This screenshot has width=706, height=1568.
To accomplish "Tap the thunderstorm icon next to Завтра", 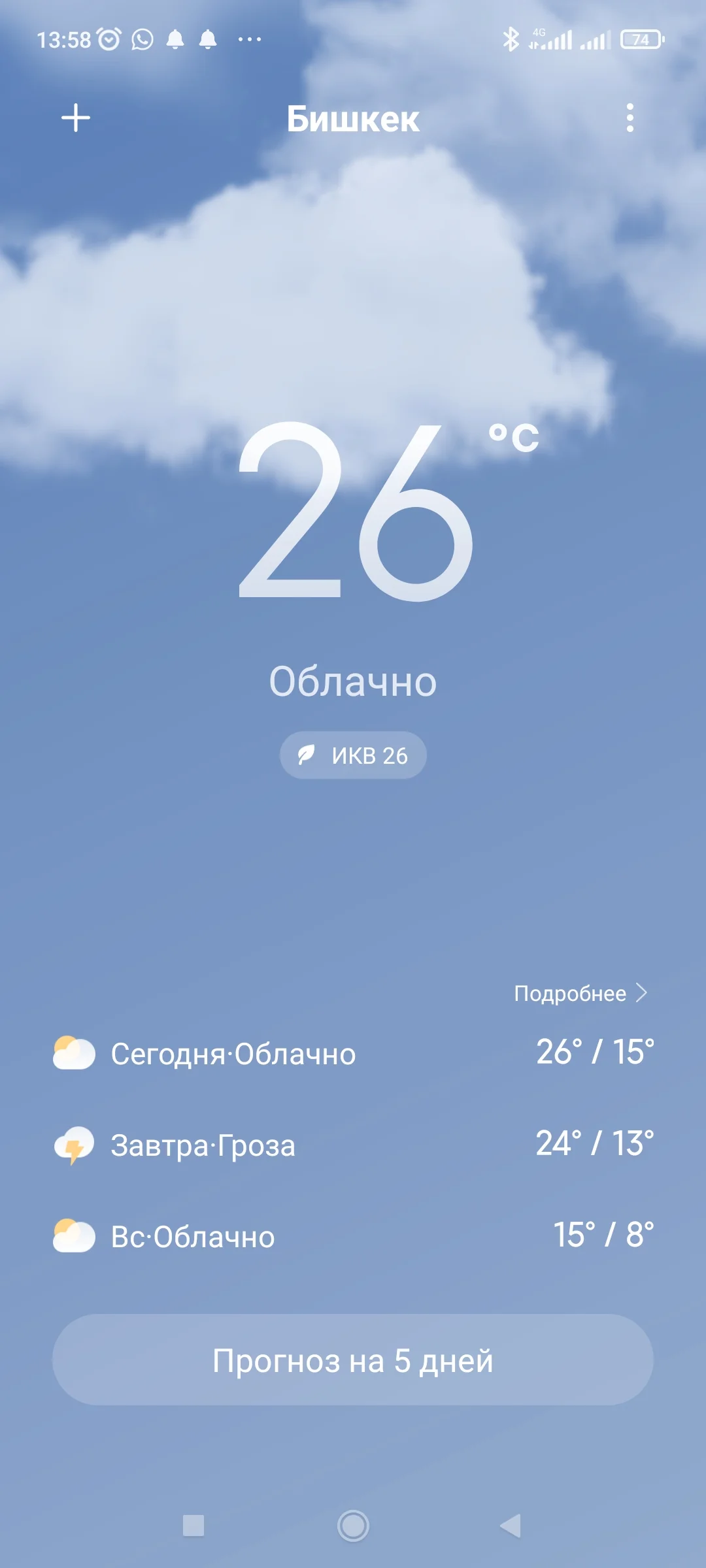I will pos(74,1145).
